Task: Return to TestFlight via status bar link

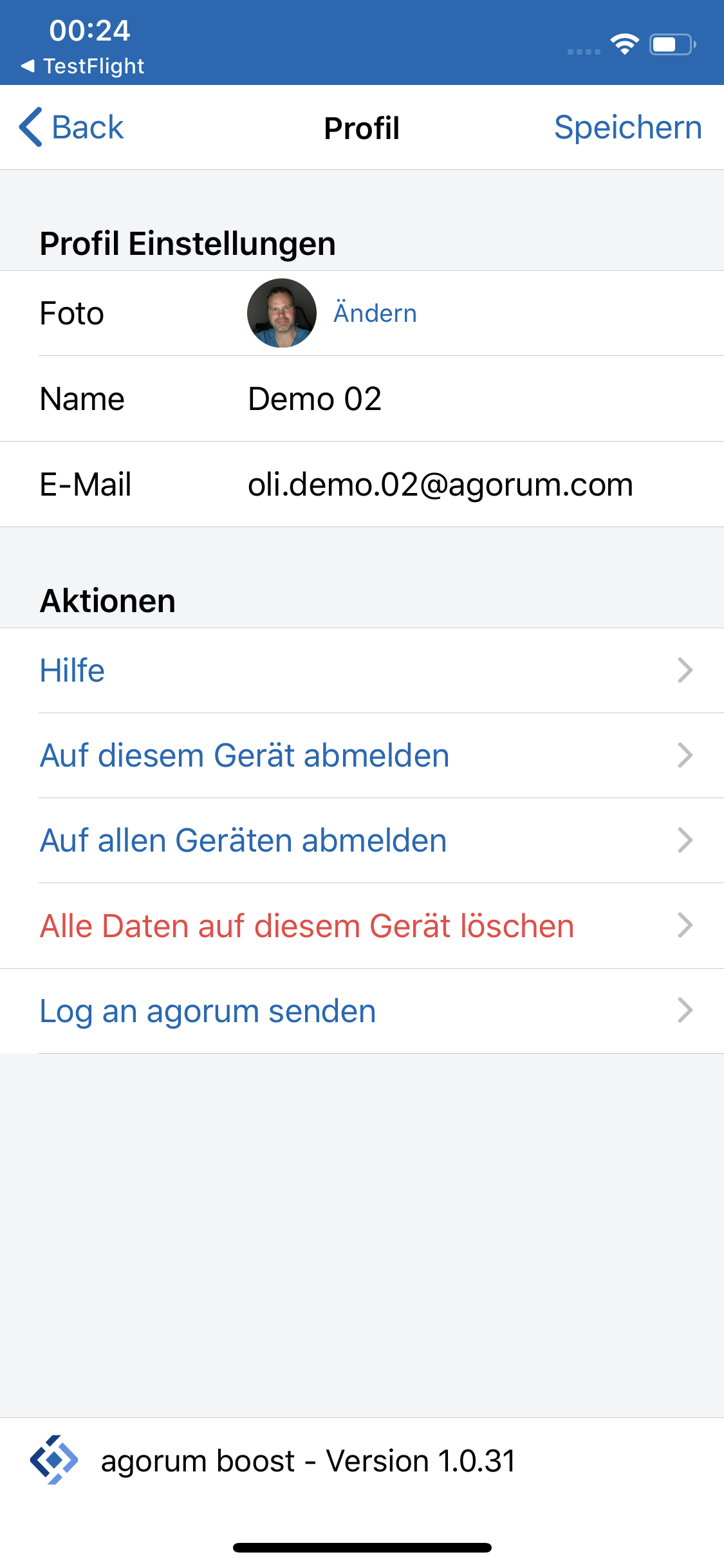Action: click(82, 66)
